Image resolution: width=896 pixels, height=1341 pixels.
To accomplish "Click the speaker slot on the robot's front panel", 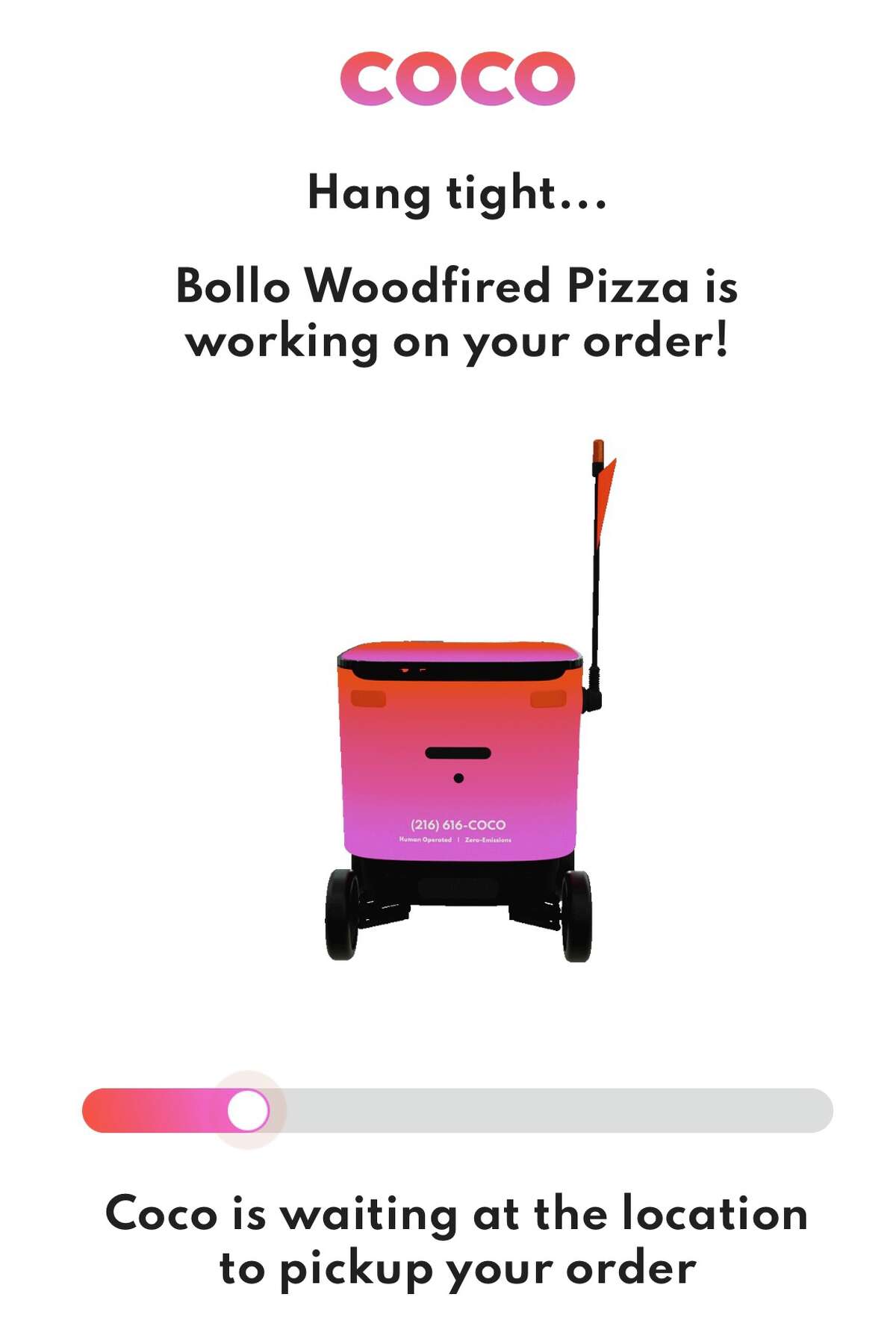I will tap(458, 752).
